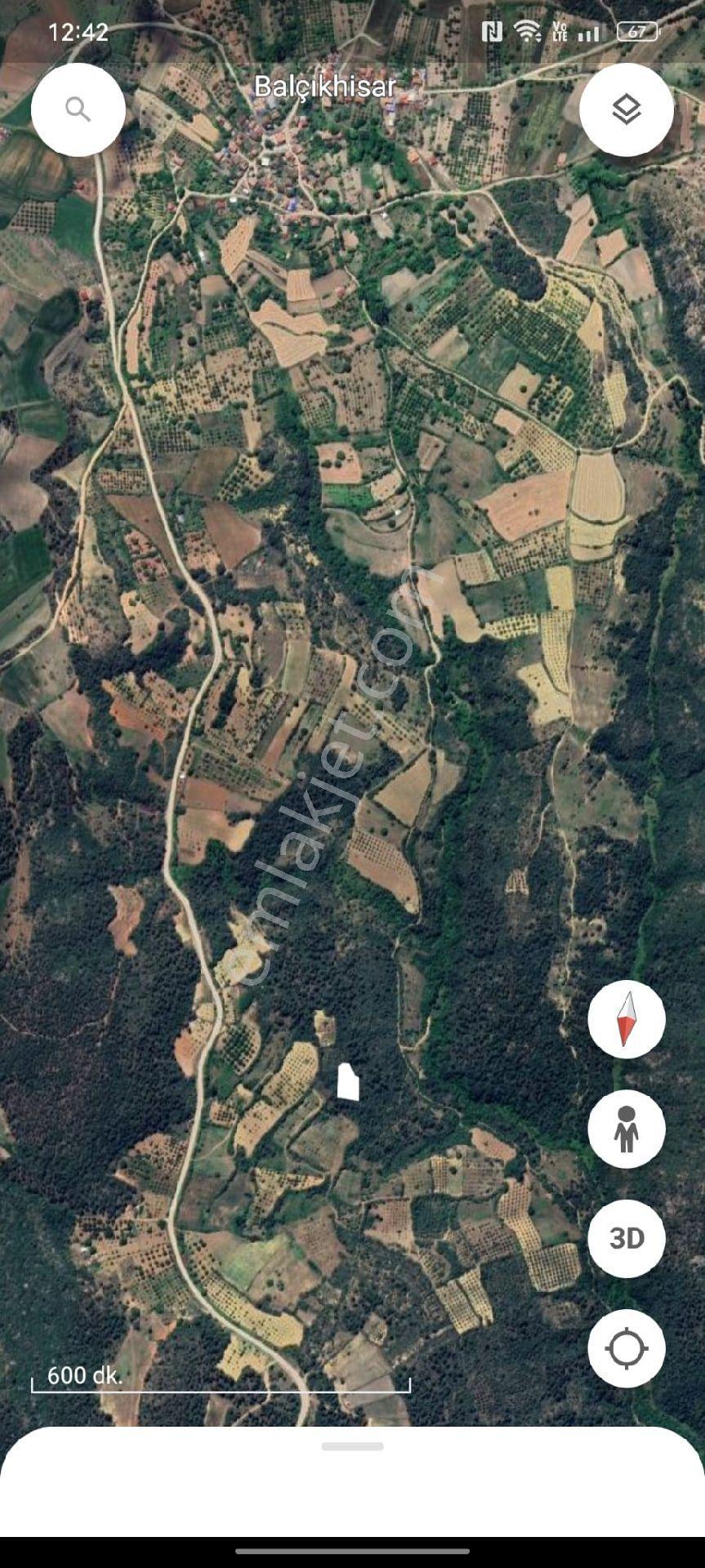Activate Street View pegman
Image resolution: width=705 pixels, height=1568 pixels.
pyautogui.click(x=627, y=1129)
